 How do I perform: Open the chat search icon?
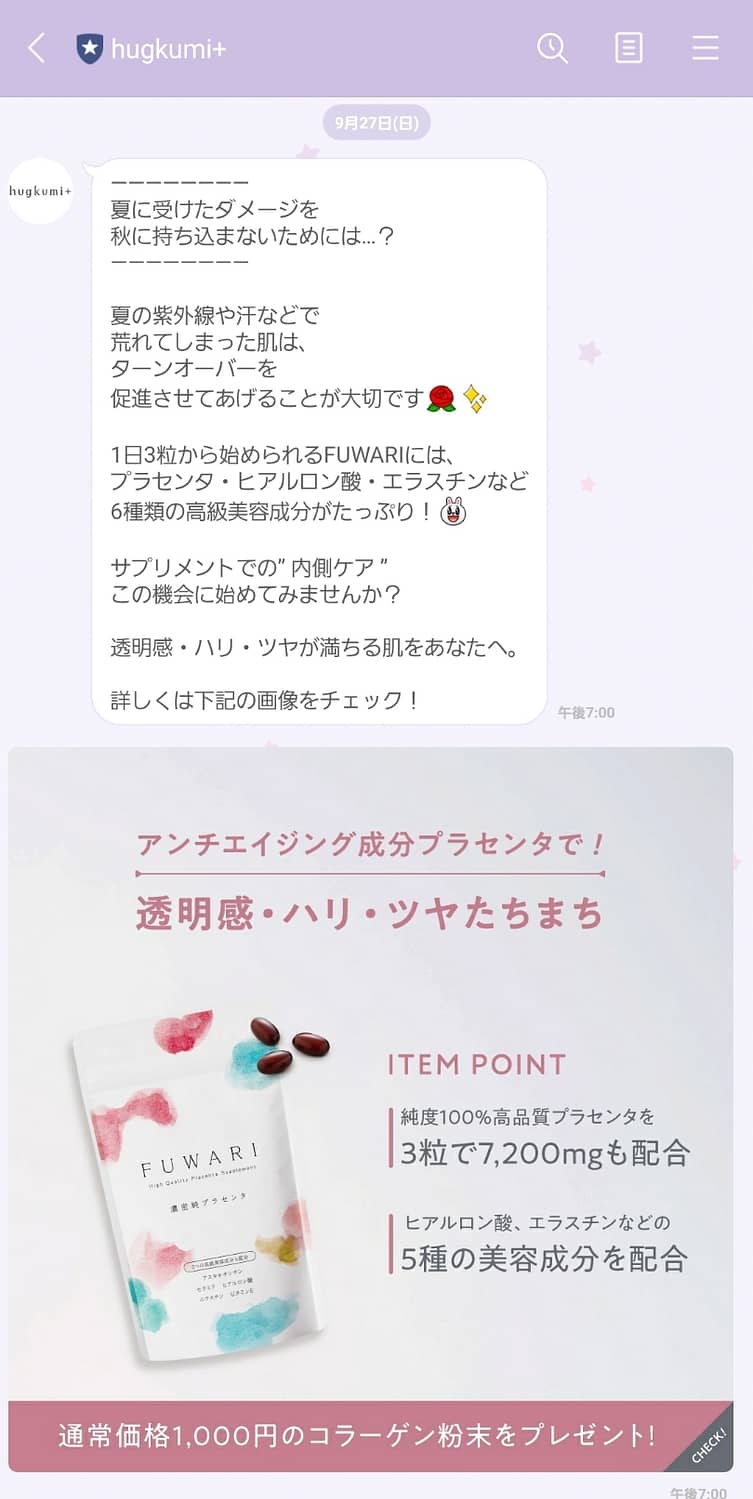point(552,48)
